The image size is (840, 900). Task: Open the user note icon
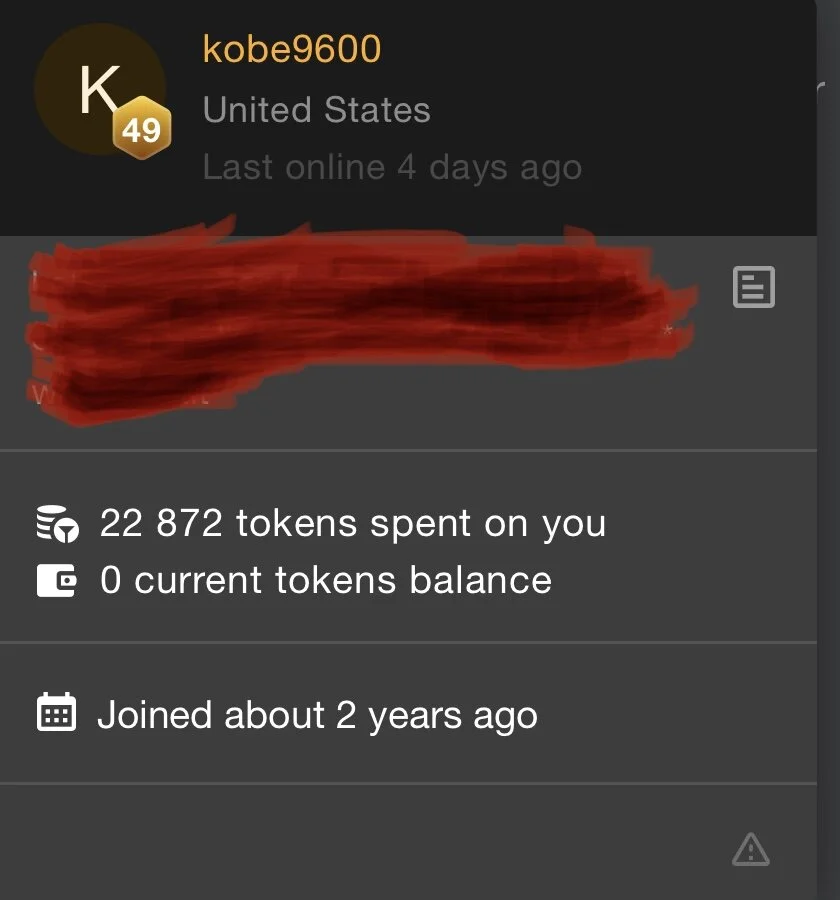(753, 287)
